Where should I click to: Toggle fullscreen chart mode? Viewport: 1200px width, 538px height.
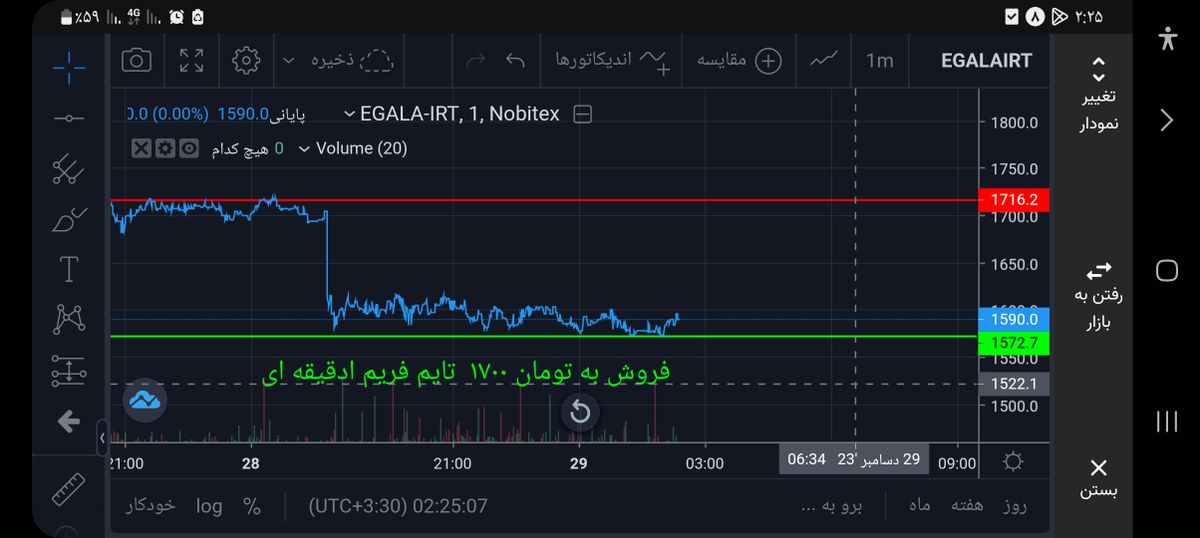191,60
